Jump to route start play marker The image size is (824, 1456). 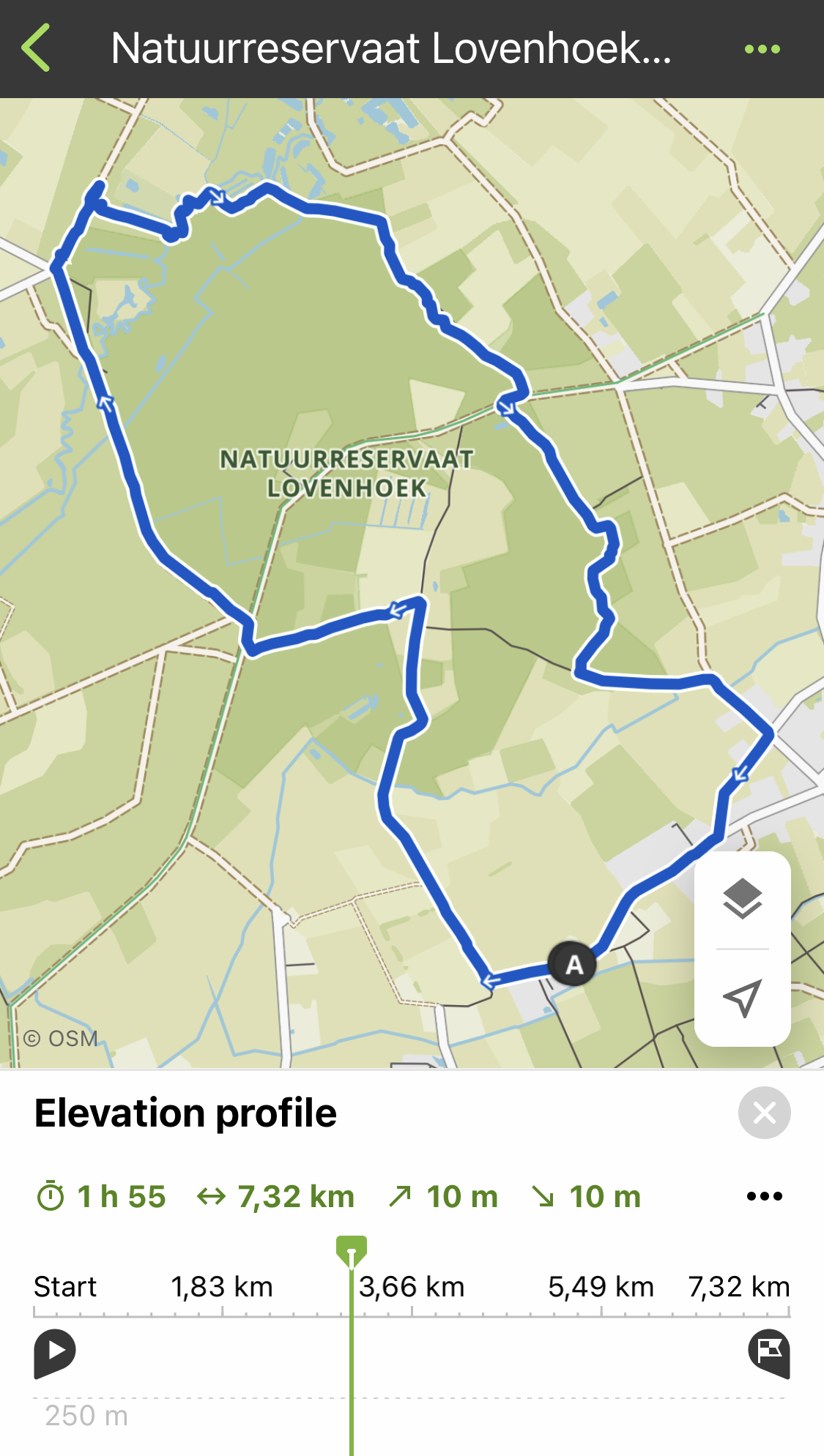click(54, 1352)
